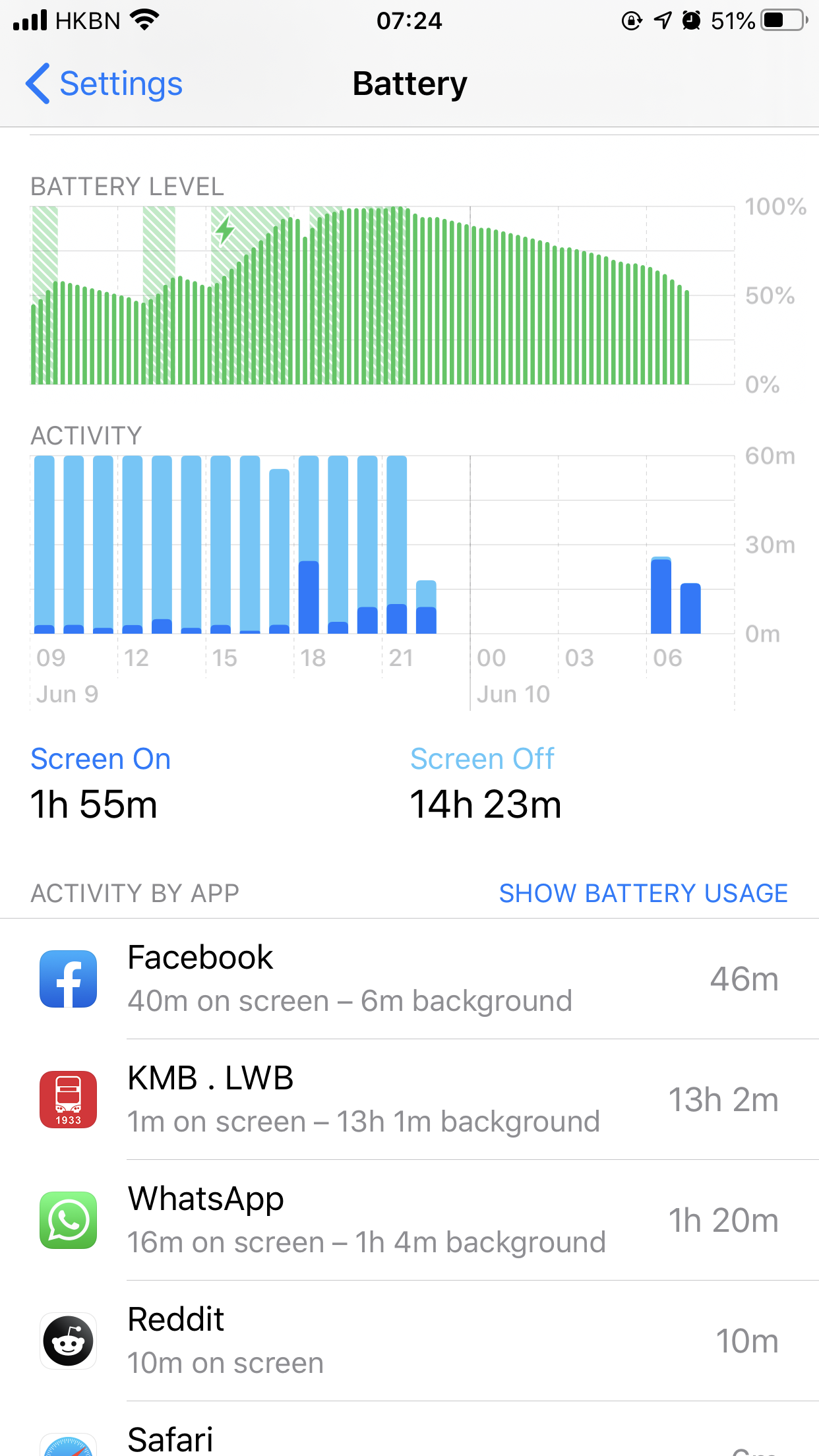Open Facebook activity row
The width and height of the screenshot is (819, 1456).
pos(409,979)
